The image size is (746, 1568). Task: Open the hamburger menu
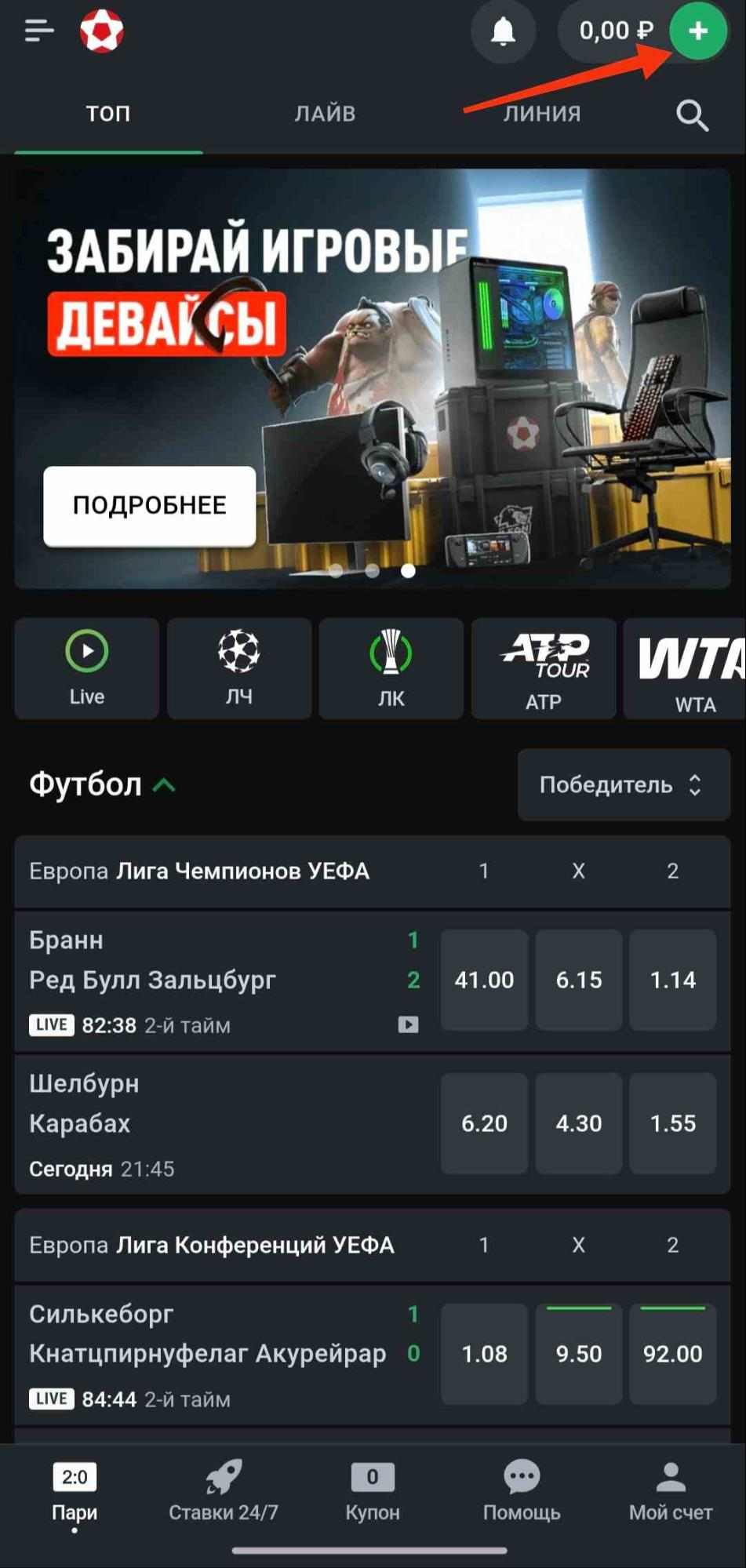click(38, 31)
